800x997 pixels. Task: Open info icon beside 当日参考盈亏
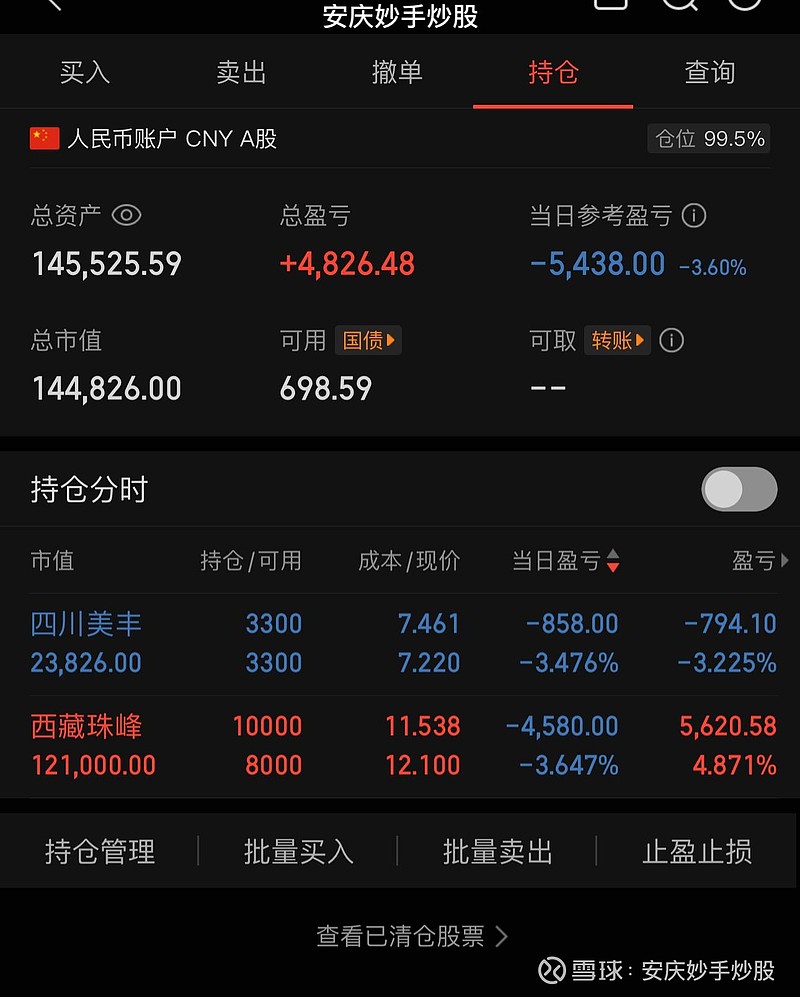click(694, 215)
